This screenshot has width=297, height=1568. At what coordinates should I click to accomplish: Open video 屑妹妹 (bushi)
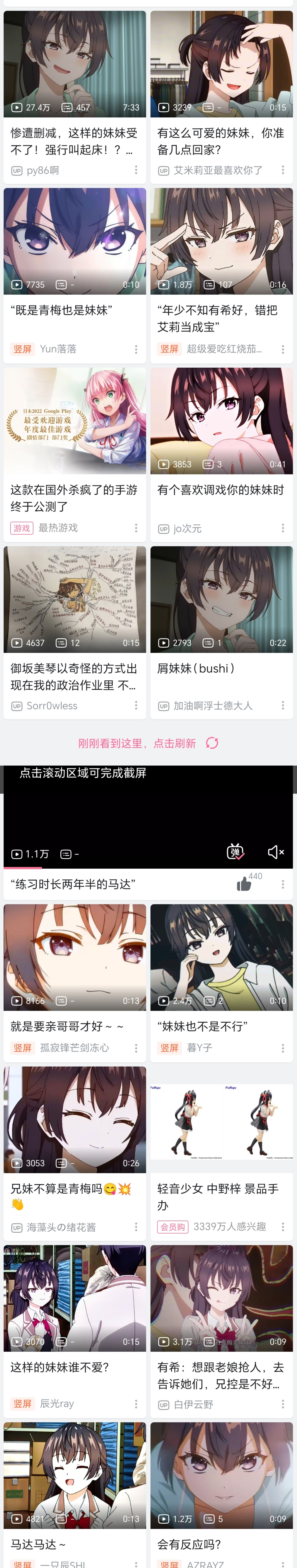click(x=222, y=600)
